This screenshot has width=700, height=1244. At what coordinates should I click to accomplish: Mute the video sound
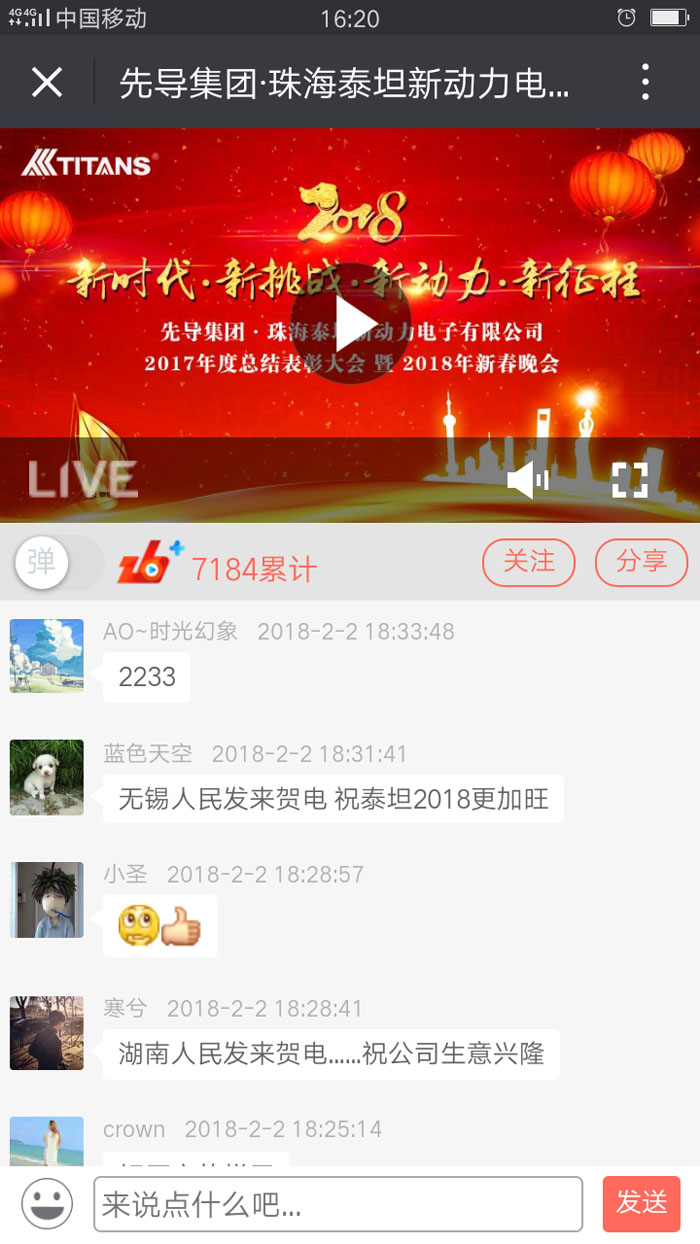pyautogui.click(x=528, y=481)
